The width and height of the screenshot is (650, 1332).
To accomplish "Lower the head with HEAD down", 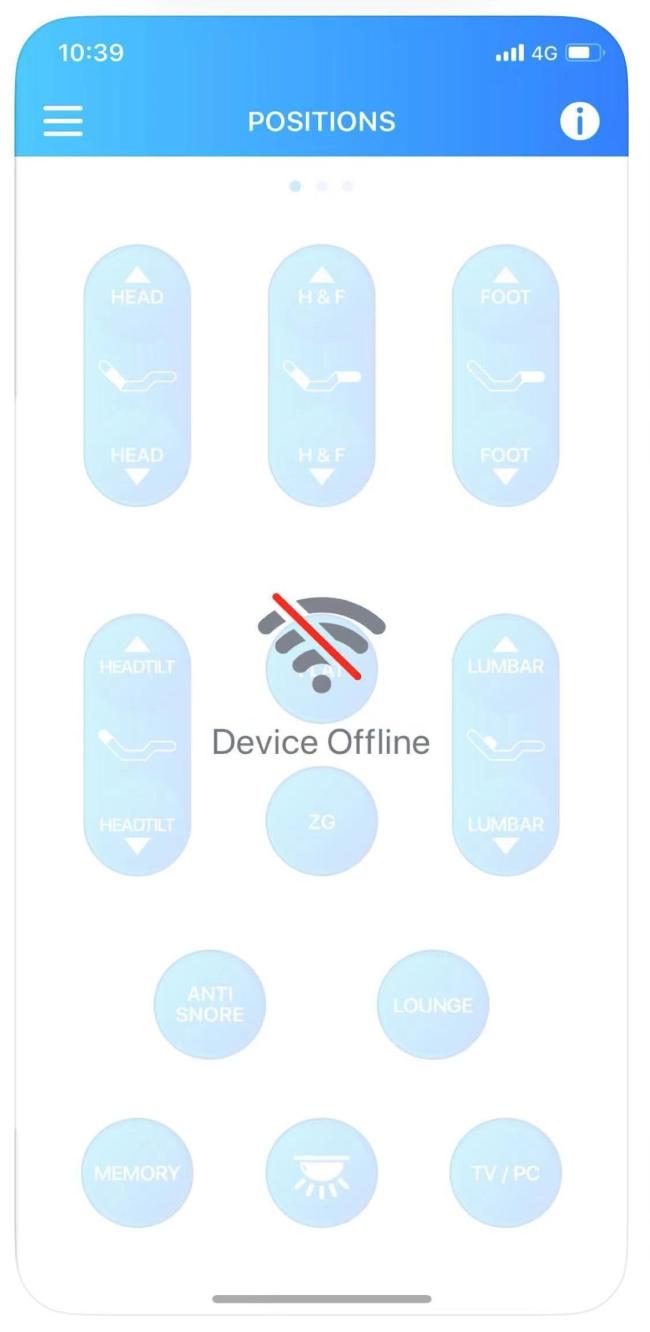I will pyautogui.click(x=137, y=463).
